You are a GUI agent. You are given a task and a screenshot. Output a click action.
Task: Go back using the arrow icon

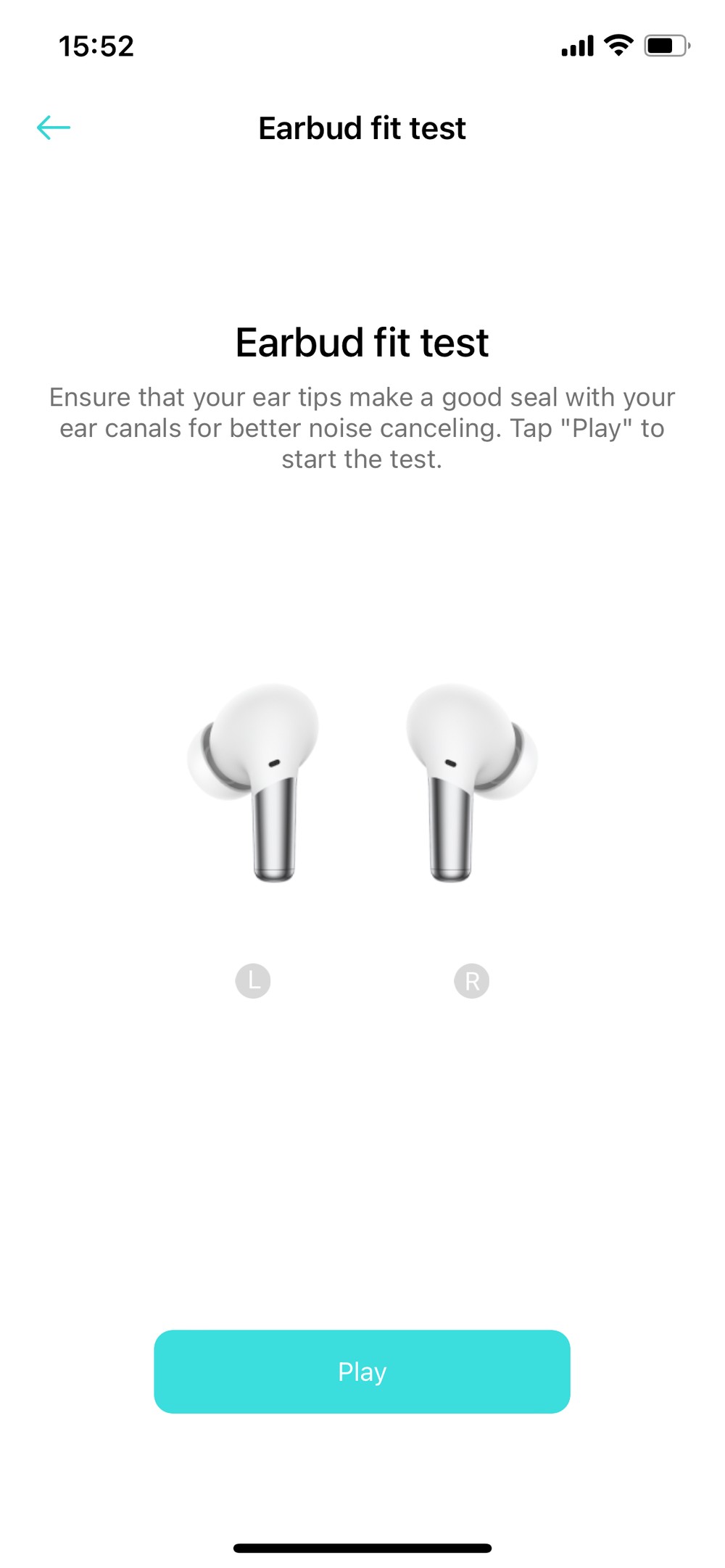click(x=54, y=128)
